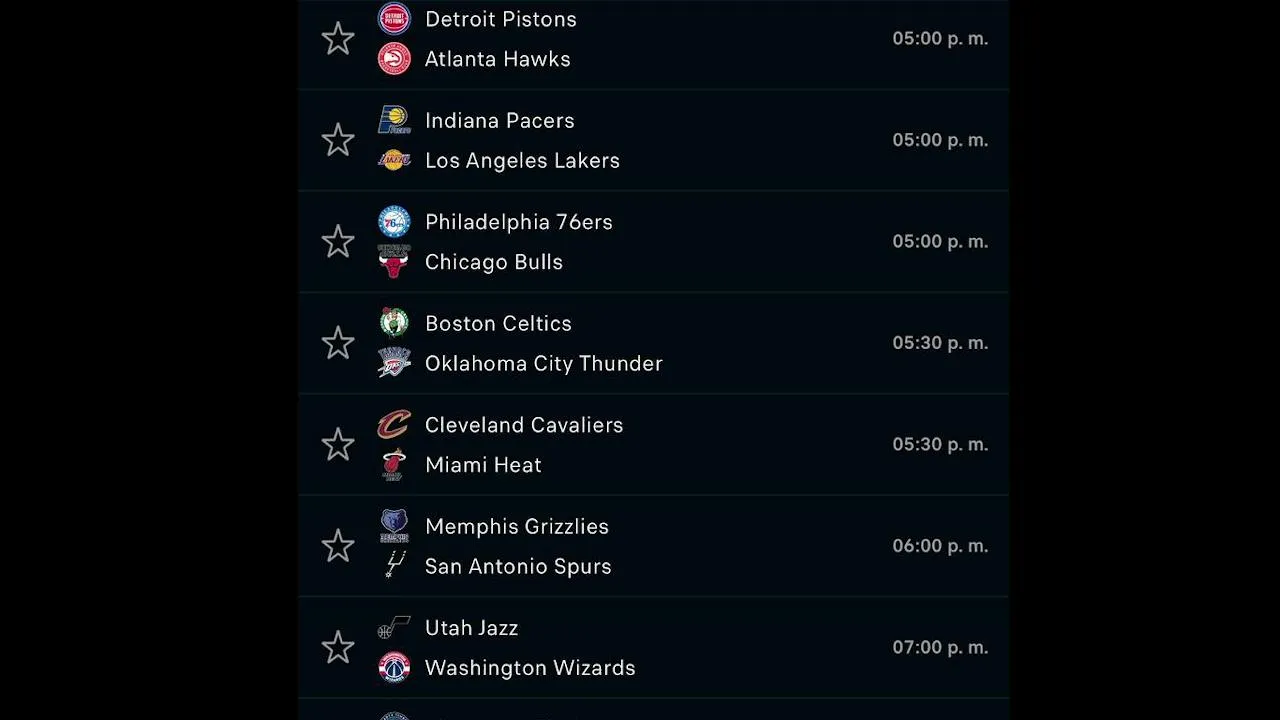Screen dimensions: 1280x720
Task: Mark Boston Celtics vs Thunder as favorite
Action: coord(338,343)
